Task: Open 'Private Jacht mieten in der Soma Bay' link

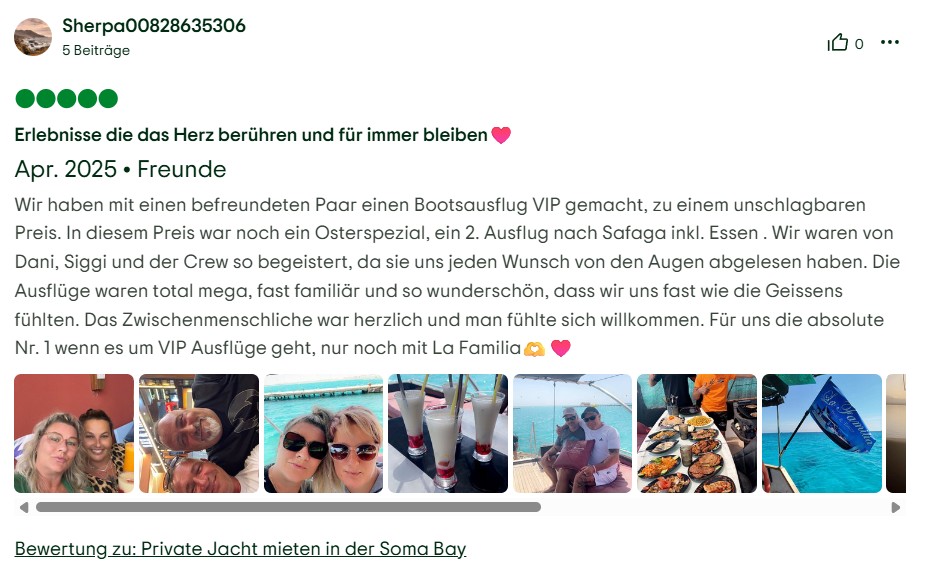Action: pyautogui.click(x=240, y=548)
